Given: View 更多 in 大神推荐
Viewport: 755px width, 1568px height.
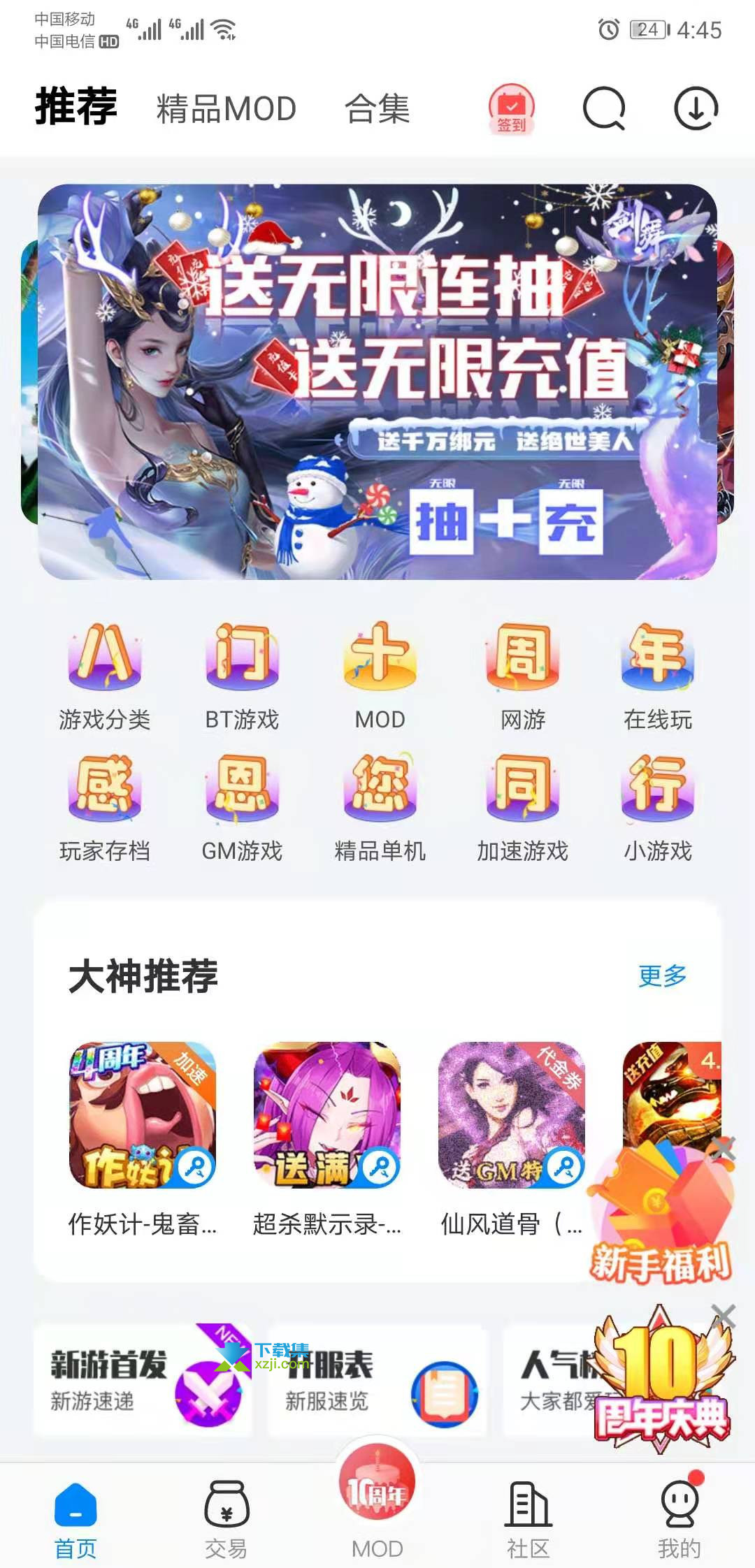Looking at the screenshot, I should (663, 975).
